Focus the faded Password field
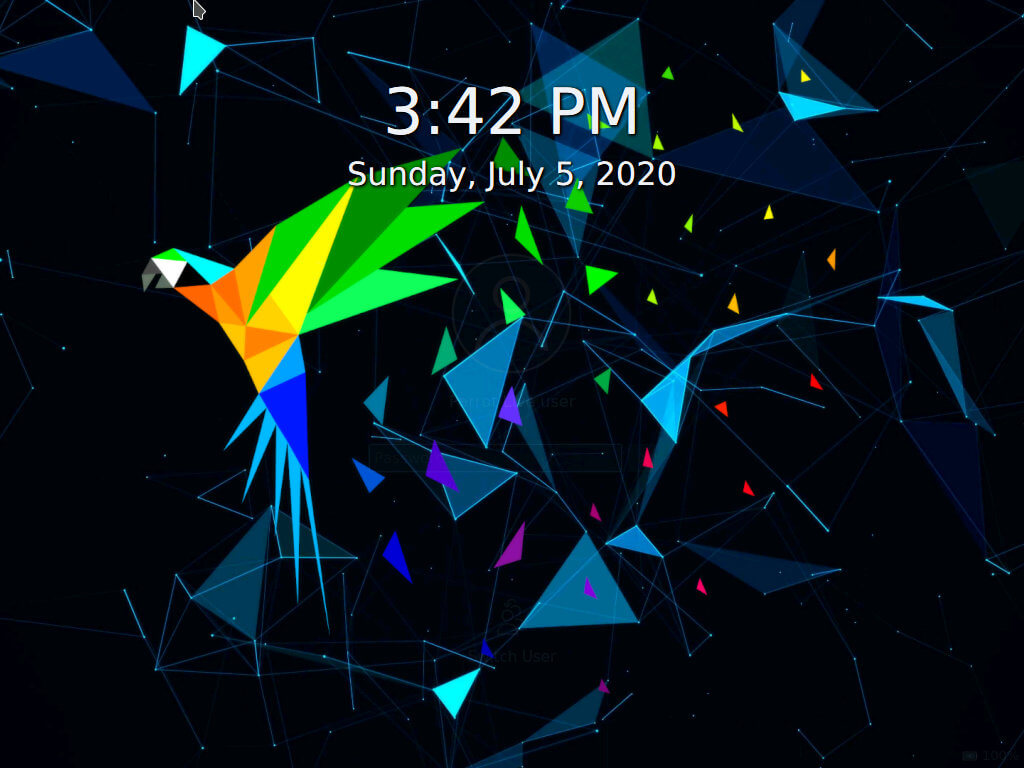 495,457
